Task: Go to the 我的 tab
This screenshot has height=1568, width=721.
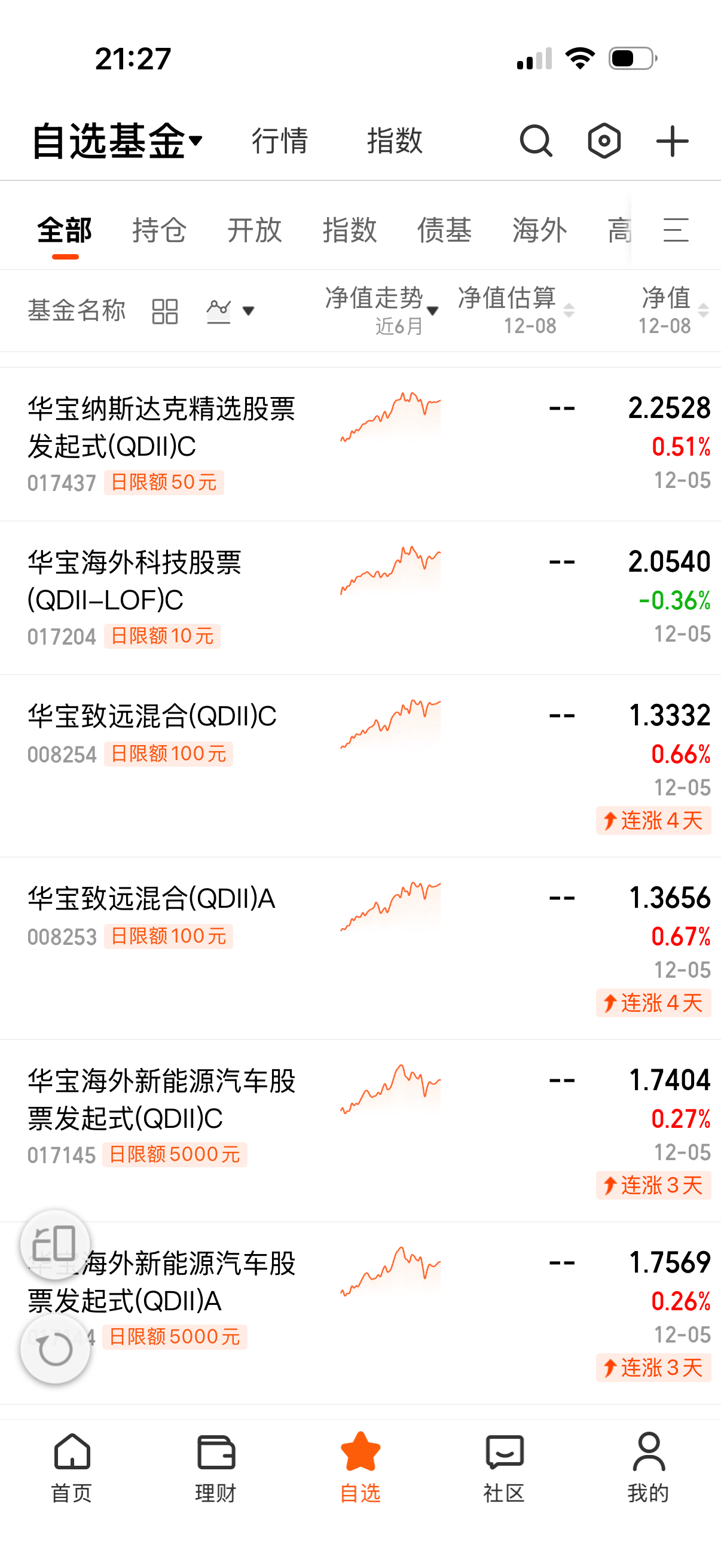Action: [x=649, y=1466]
